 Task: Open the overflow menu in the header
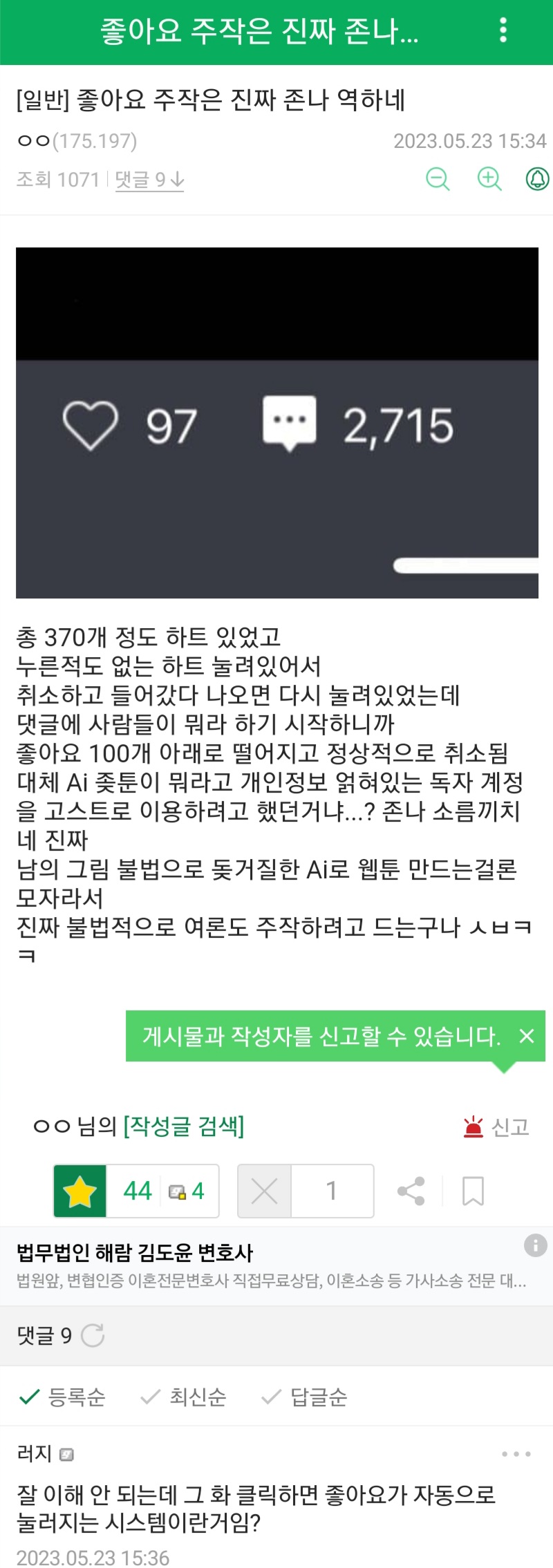(x=503, y=30)
